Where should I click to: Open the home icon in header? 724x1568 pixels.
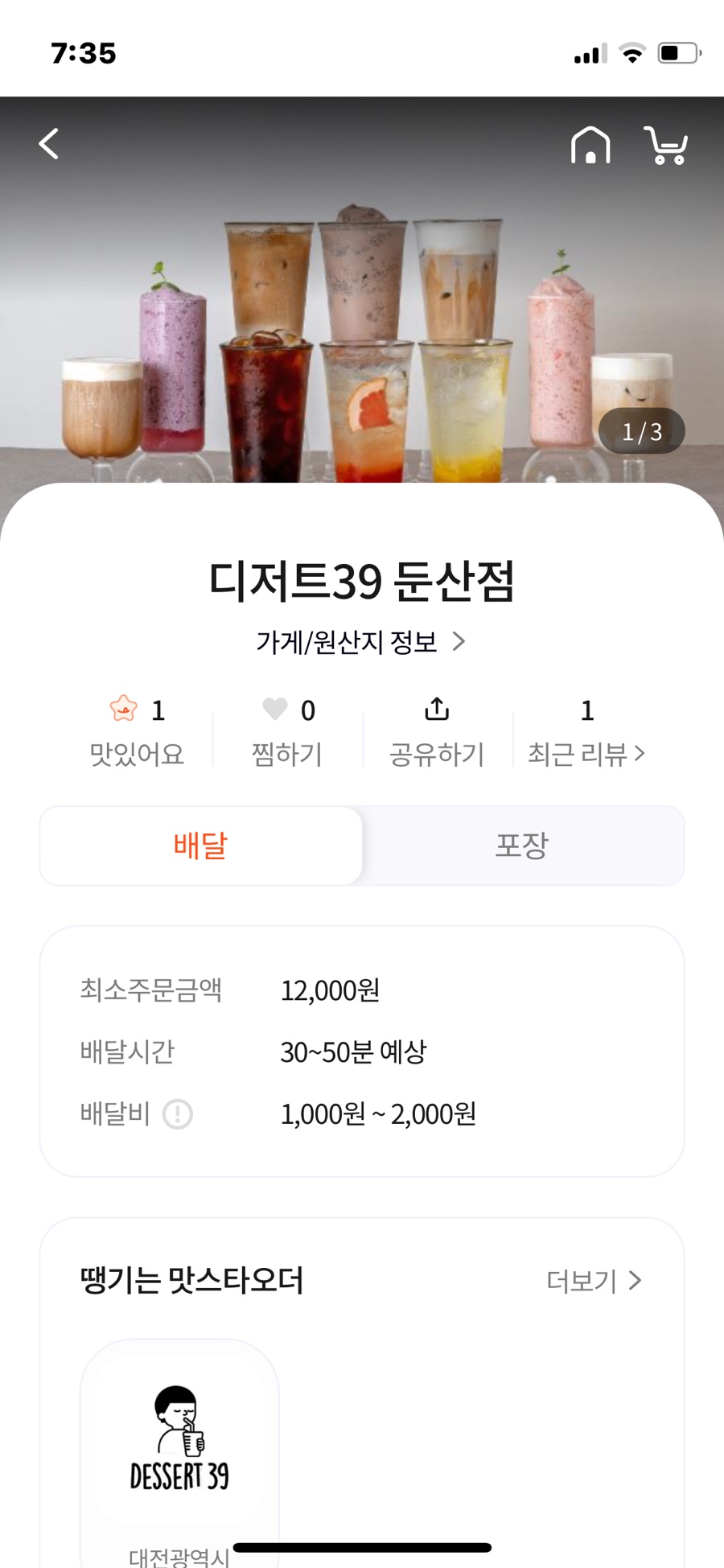tap(590, 146)
